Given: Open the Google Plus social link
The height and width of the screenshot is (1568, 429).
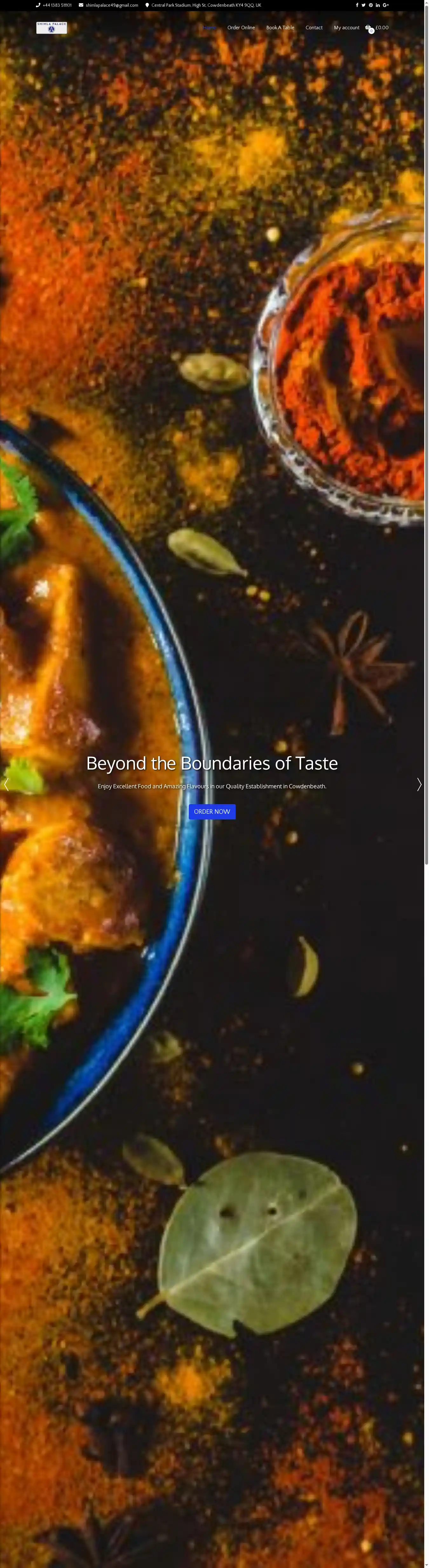Looking at the screenshot, I should tap(386, 5).
